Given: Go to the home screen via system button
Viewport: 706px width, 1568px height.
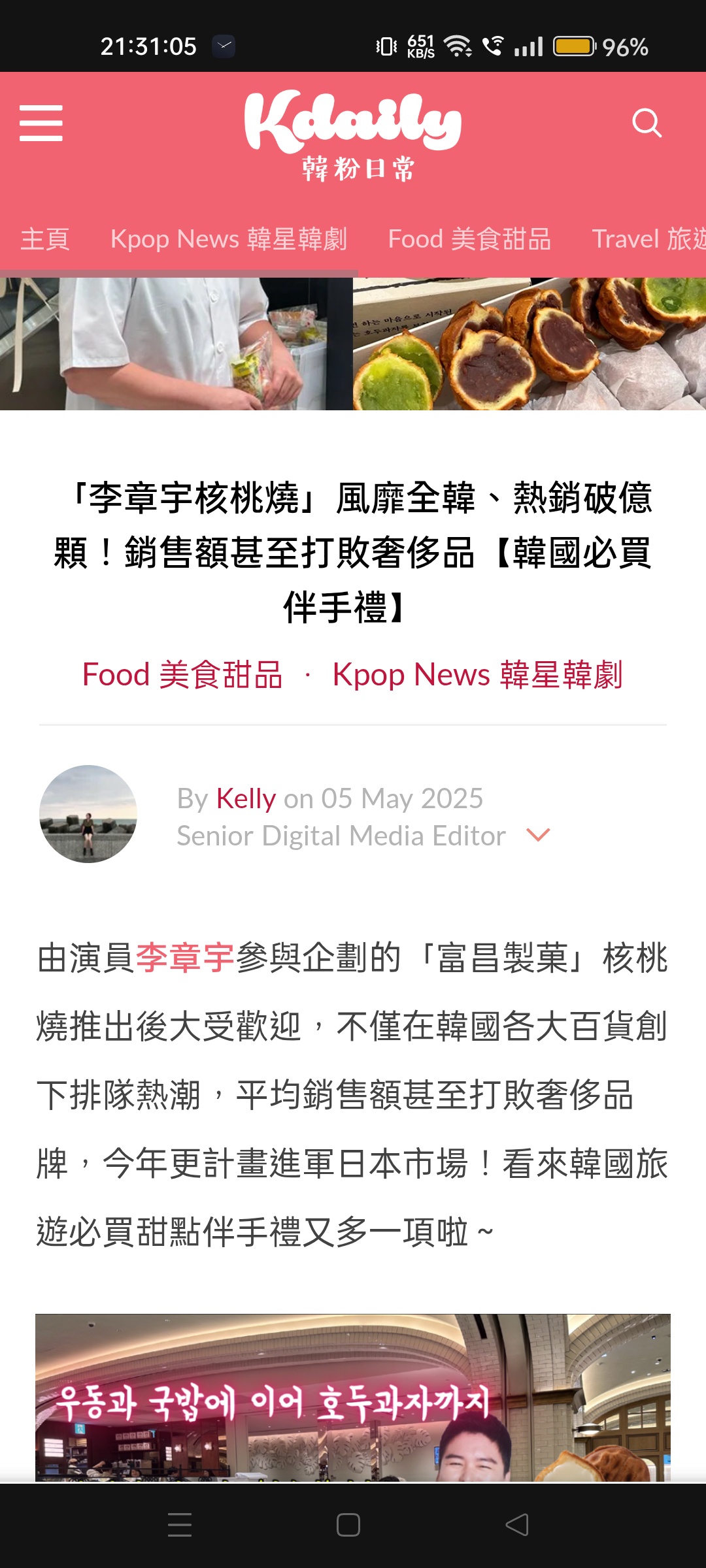Looking at the screenshot, I should tap(348, 1525).
